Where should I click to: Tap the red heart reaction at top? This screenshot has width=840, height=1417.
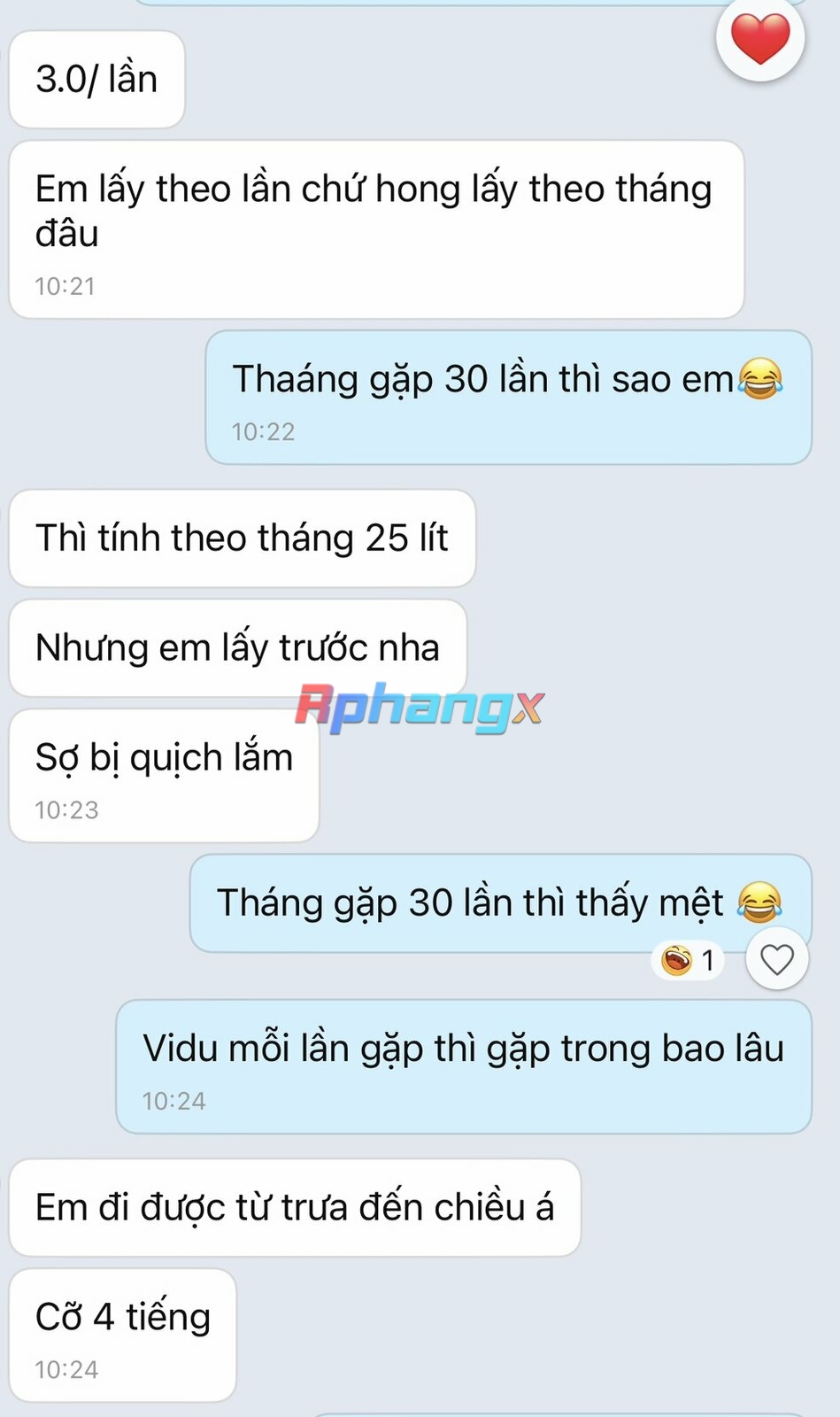point(760,38)
